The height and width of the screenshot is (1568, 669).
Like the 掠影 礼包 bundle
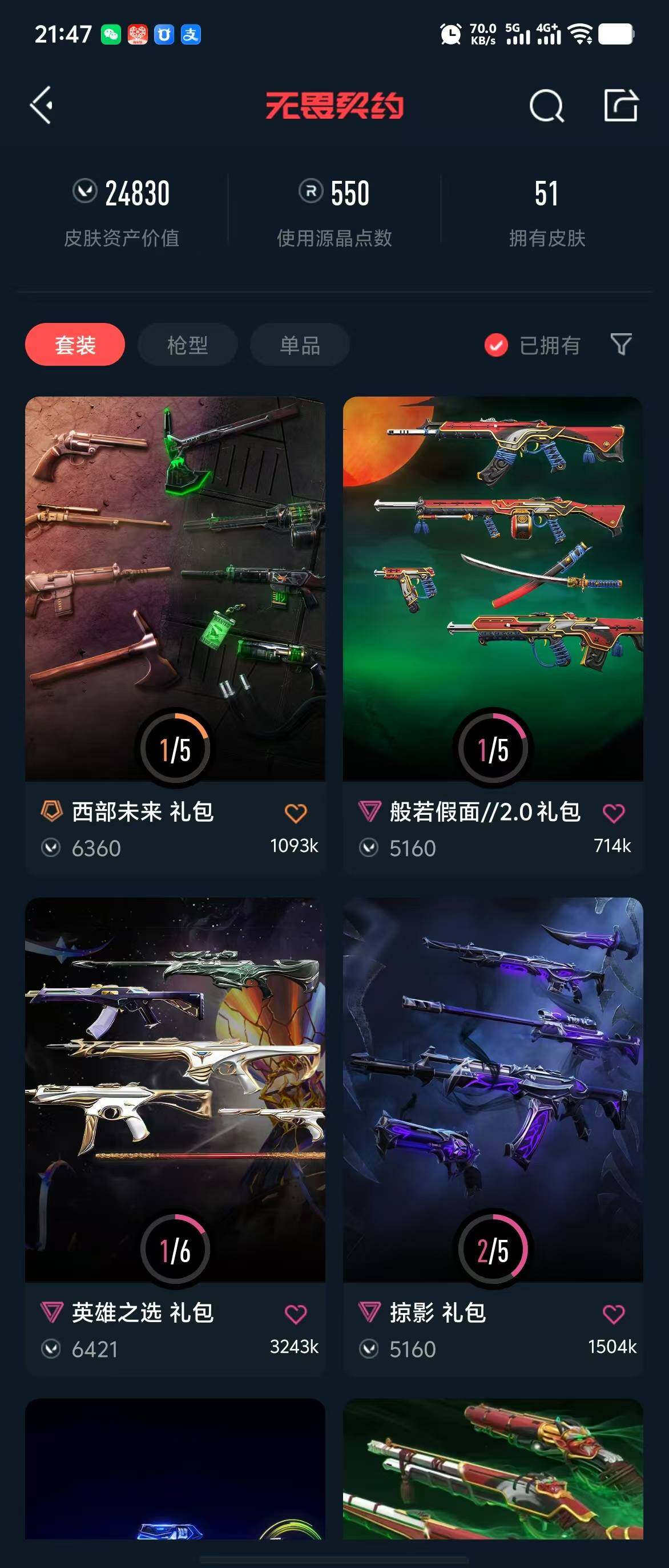pos(614,1314)
